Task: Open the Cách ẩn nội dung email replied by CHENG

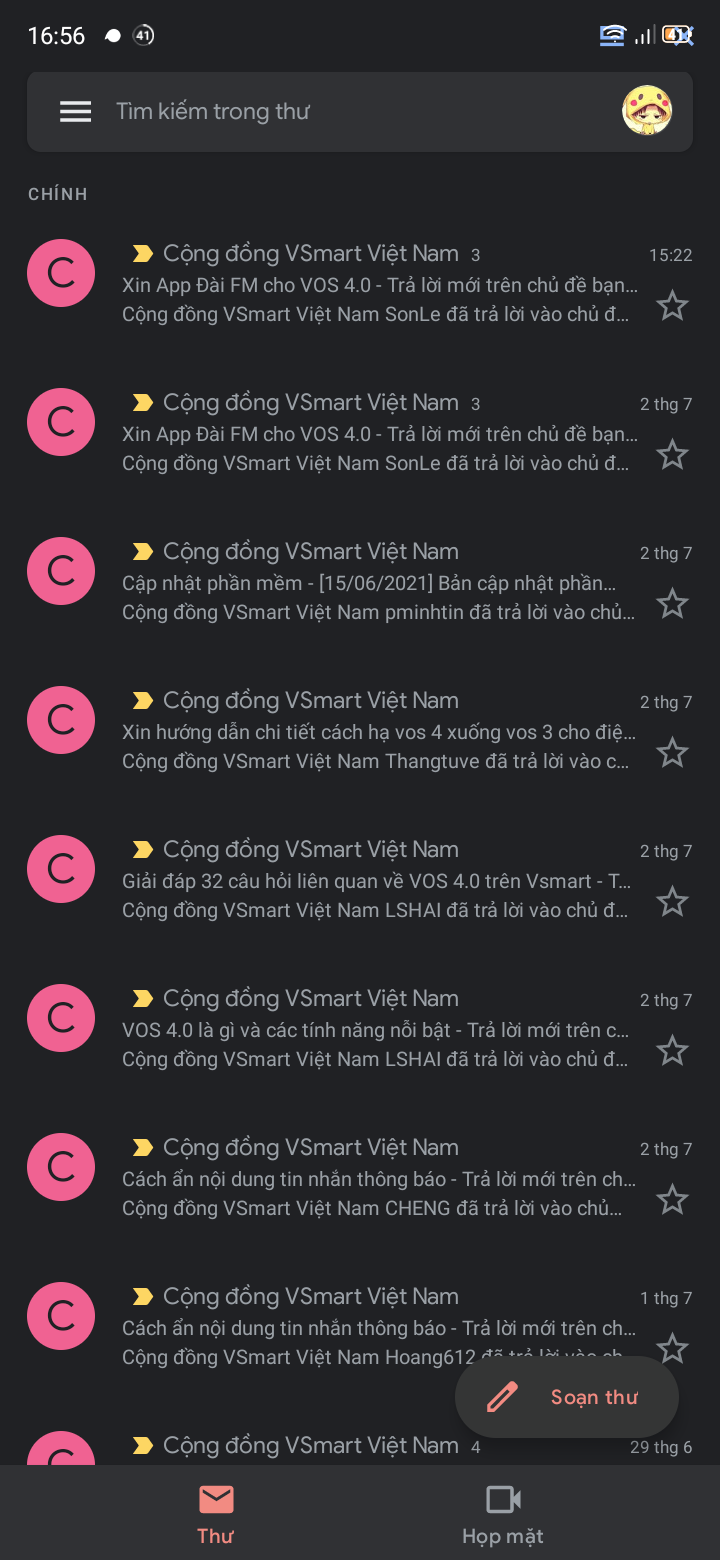Action: click(x=380, y=1179)
